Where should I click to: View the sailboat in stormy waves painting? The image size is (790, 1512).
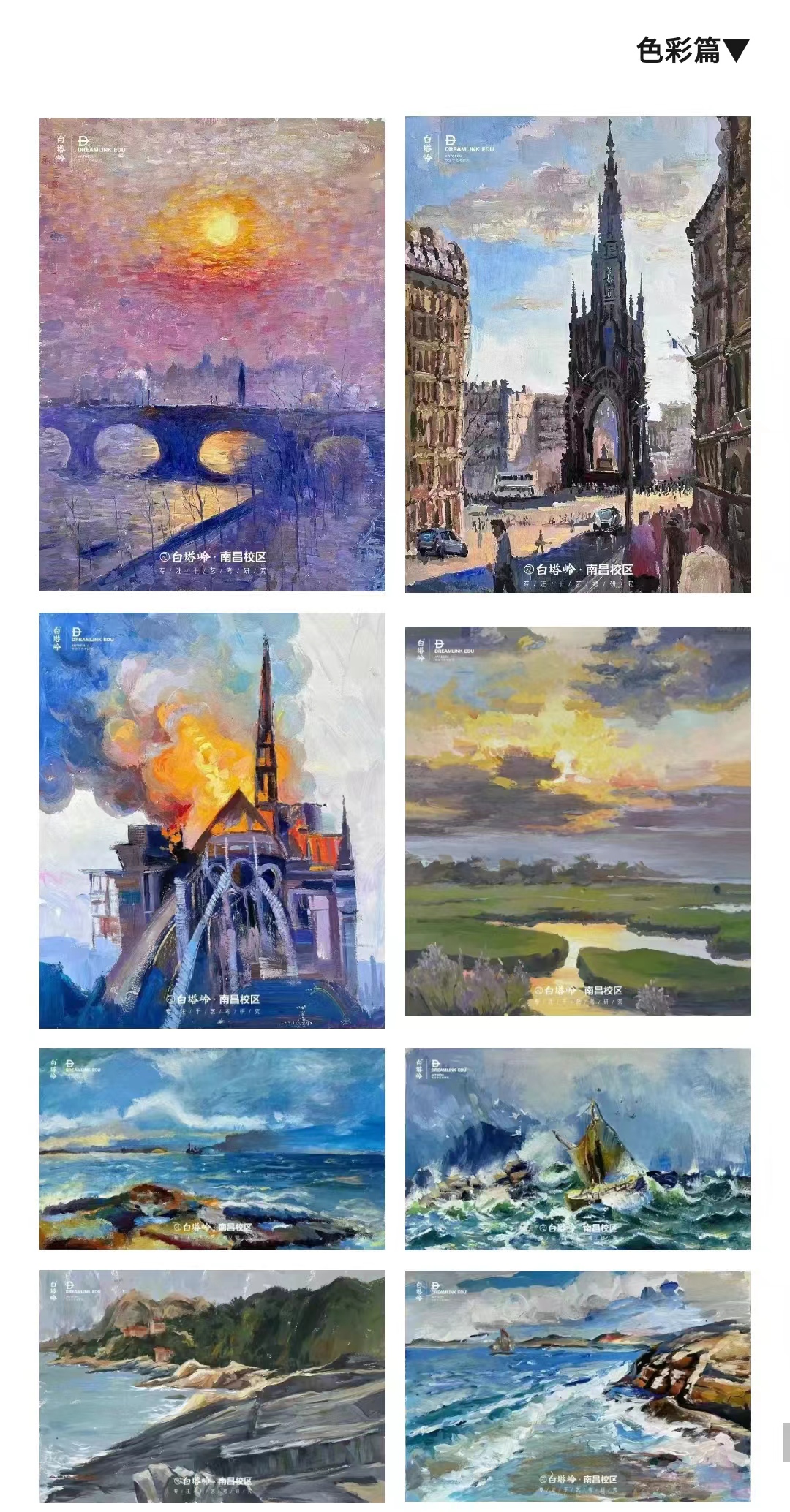(x=578, y=1149)
